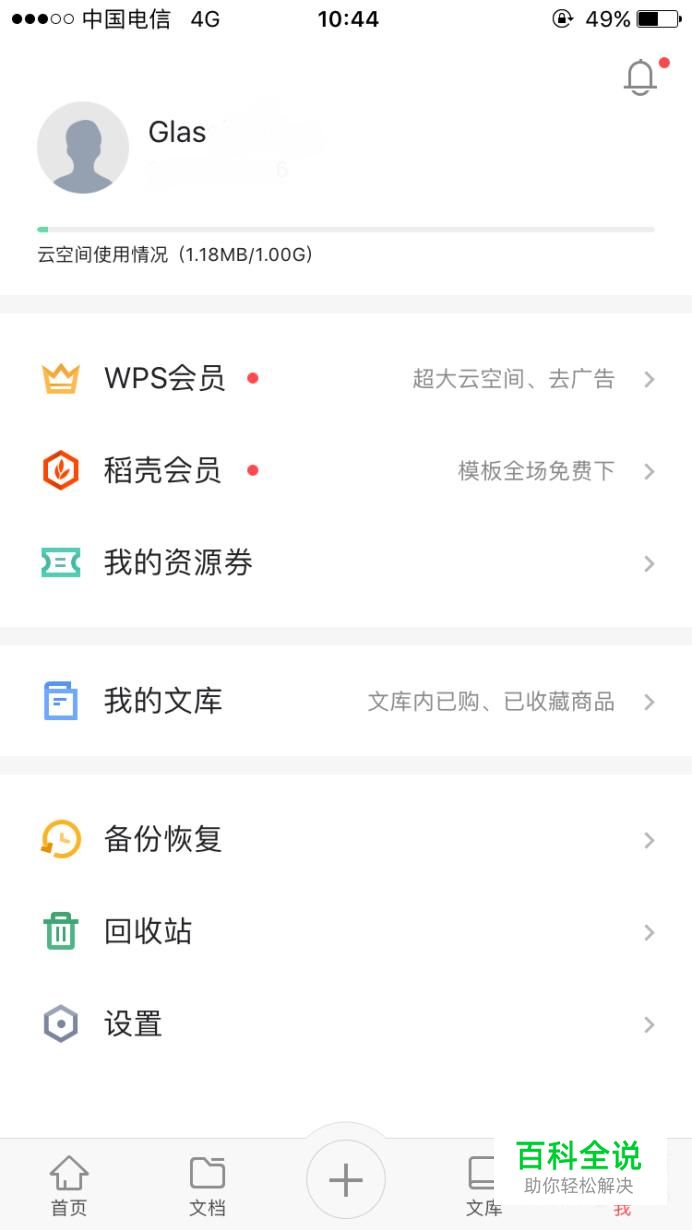Image resolution: width=692 pixels, height=1230 pixels.
Task: Open 设置 settings
Action: (346, 1024)
